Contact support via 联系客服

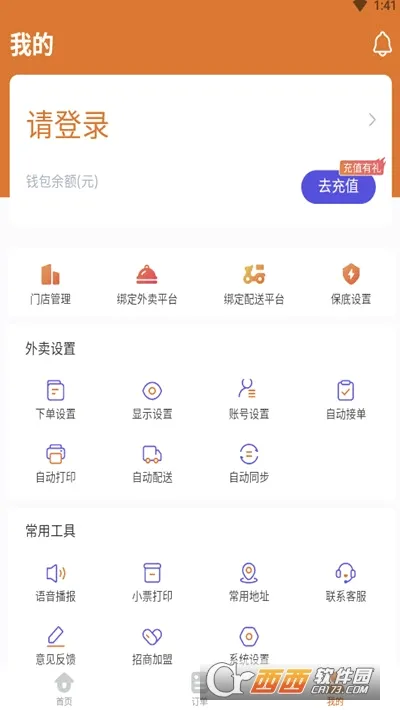pyautogui.click(x=346, y=582)
